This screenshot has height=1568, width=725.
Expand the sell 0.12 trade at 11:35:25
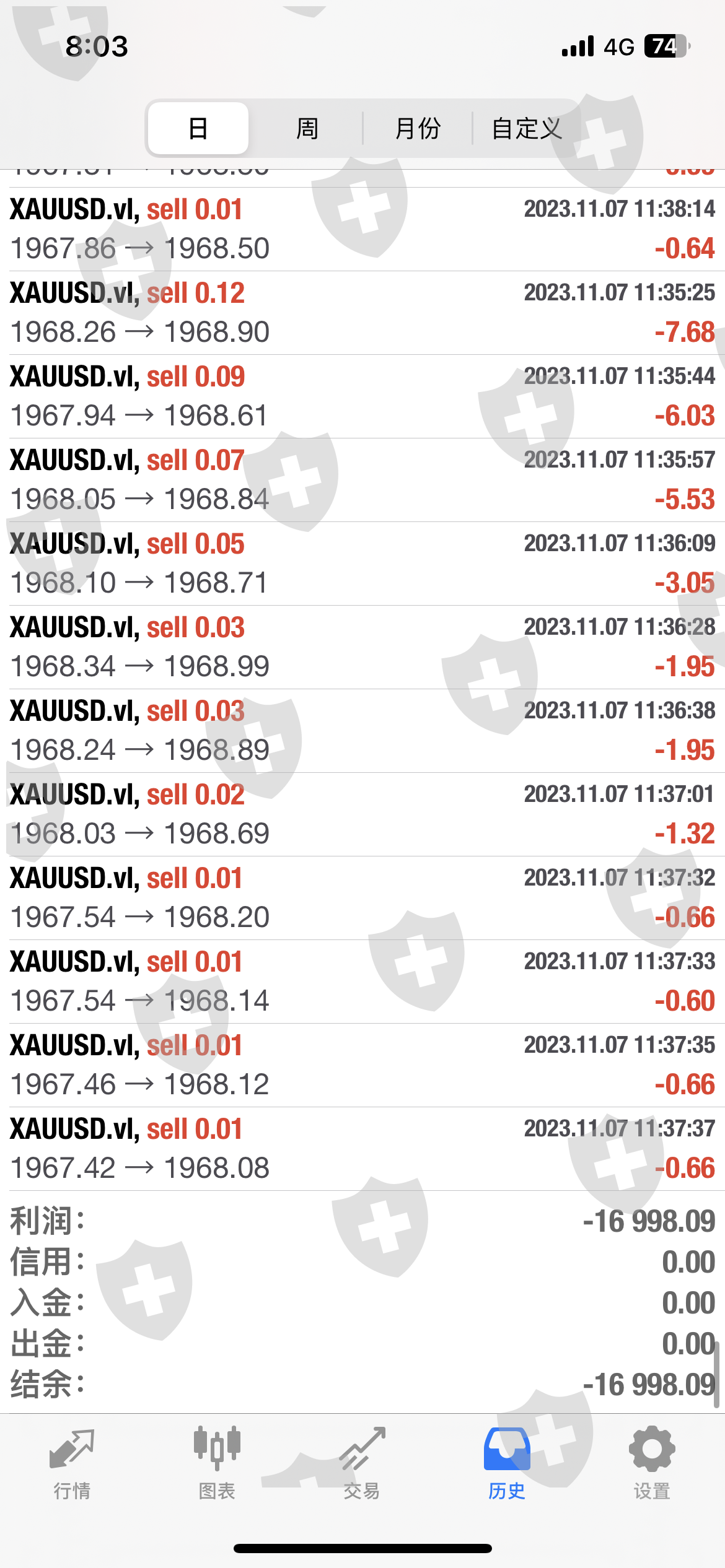362,313
